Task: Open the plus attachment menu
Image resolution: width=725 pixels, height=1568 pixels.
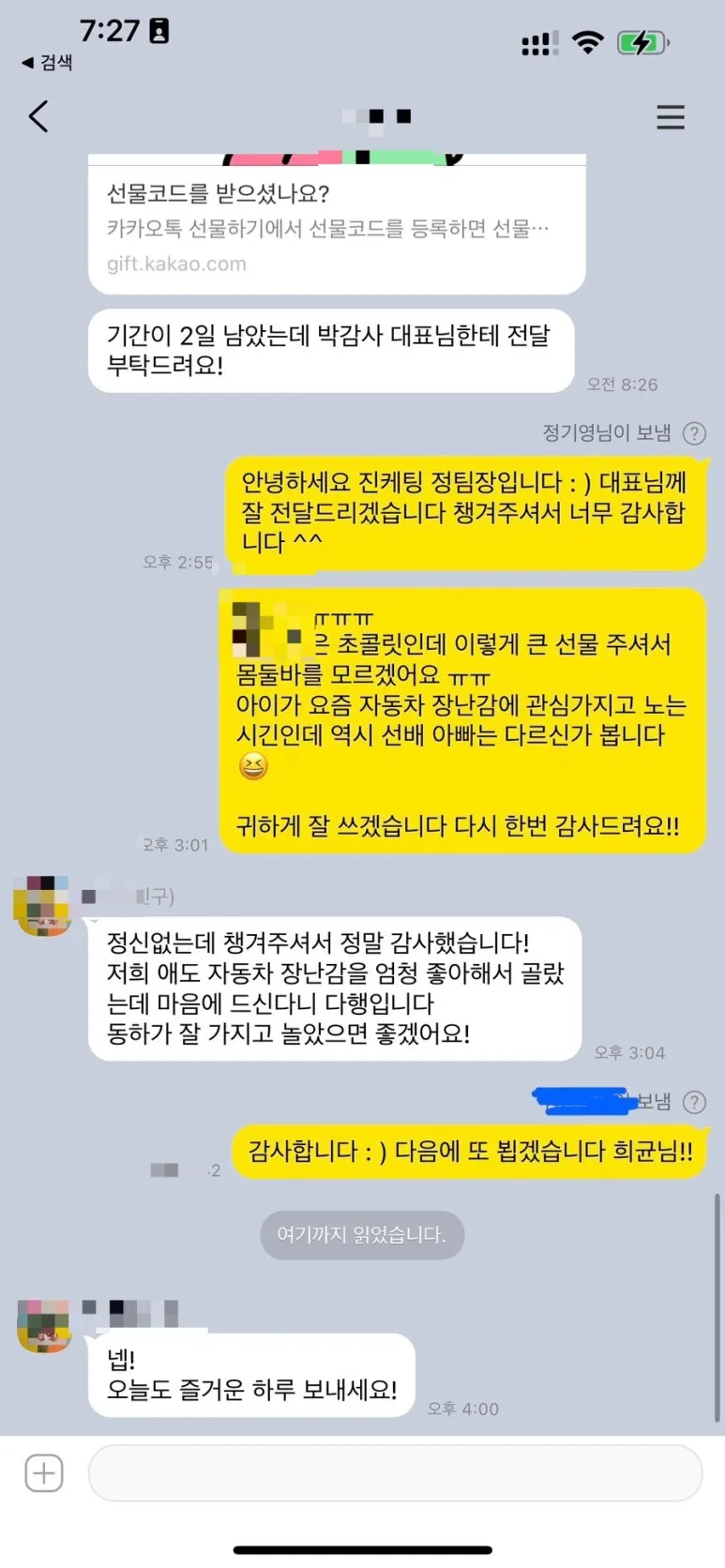Action: click(44, 1473)
